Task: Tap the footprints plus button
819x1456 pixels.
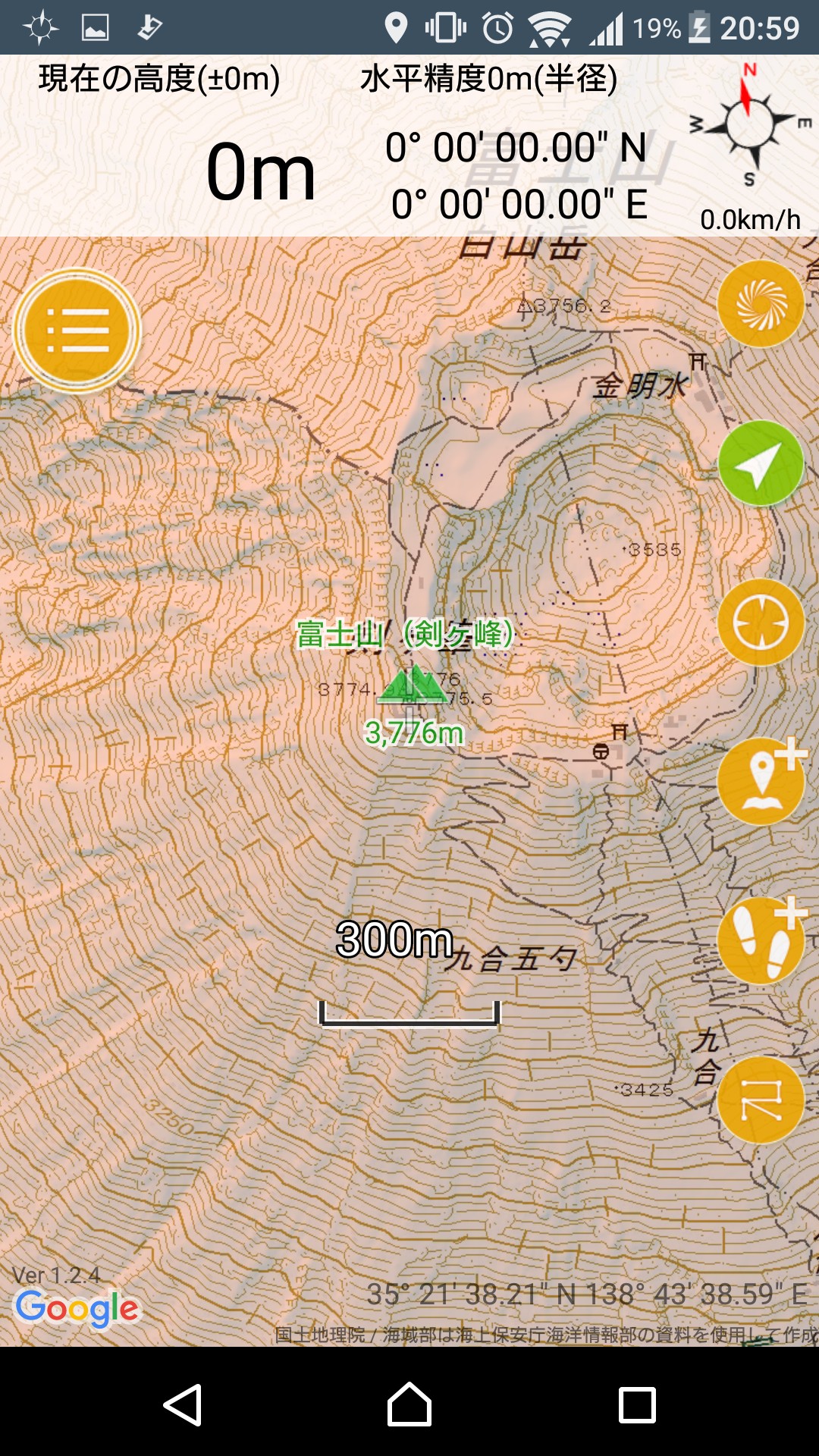Action: [761, 940]
